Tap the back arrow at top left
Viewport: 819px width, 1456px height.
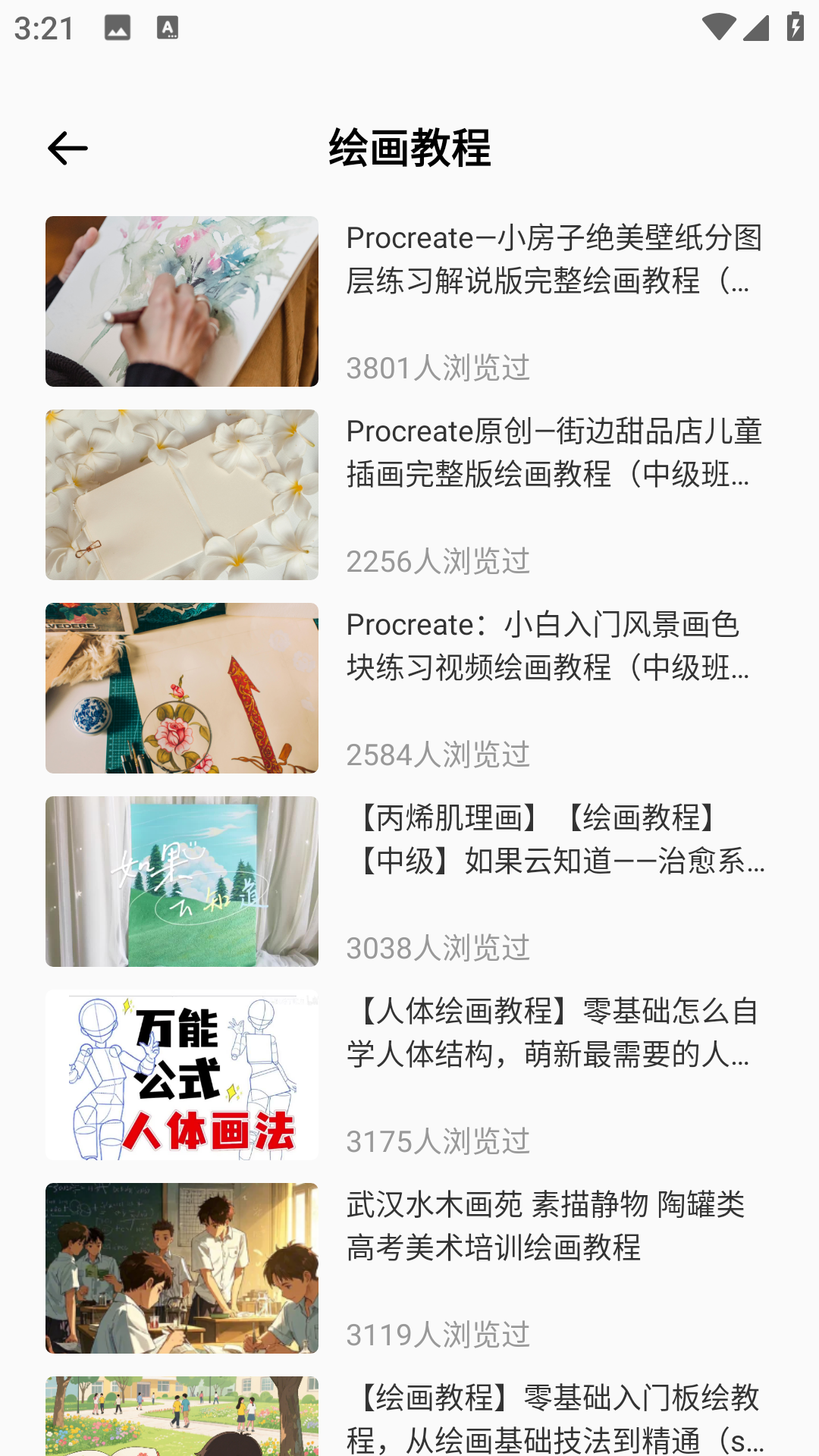[x=67, y=149]
